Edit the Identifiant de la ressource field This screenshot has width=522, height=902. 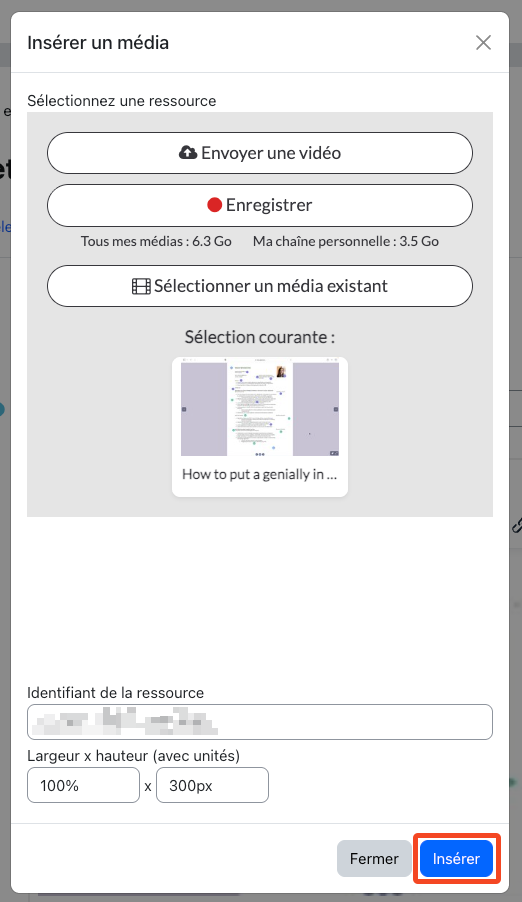(x=260, y=722)
